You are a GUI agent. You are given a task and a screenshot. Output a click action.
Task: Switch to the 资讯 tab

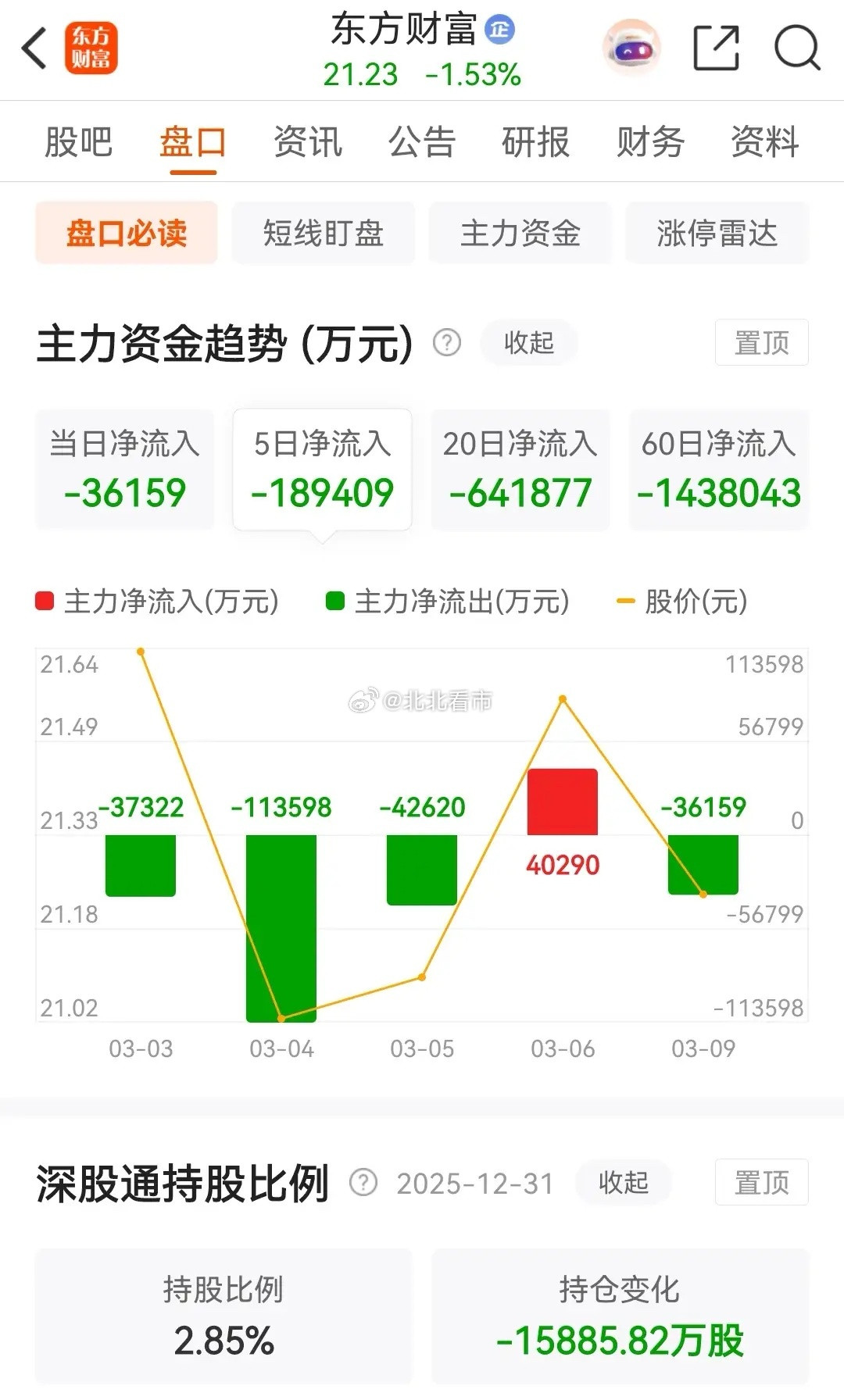pyautogui.click(x=308, y=141)
